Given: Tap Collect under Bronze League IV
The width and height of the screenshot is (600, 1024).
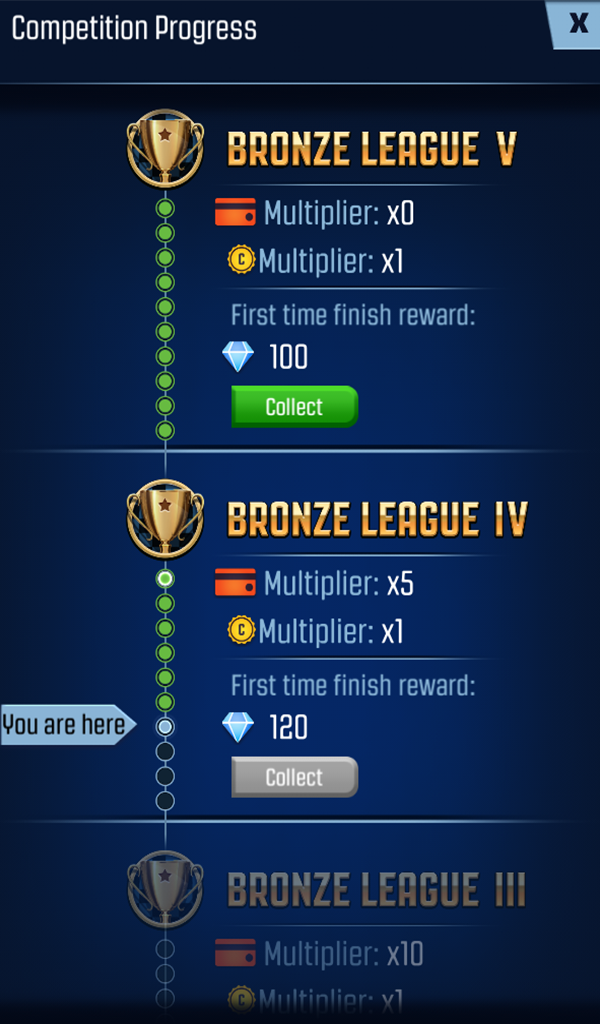Looking at the screenshot, I should (x=294, y=777).
